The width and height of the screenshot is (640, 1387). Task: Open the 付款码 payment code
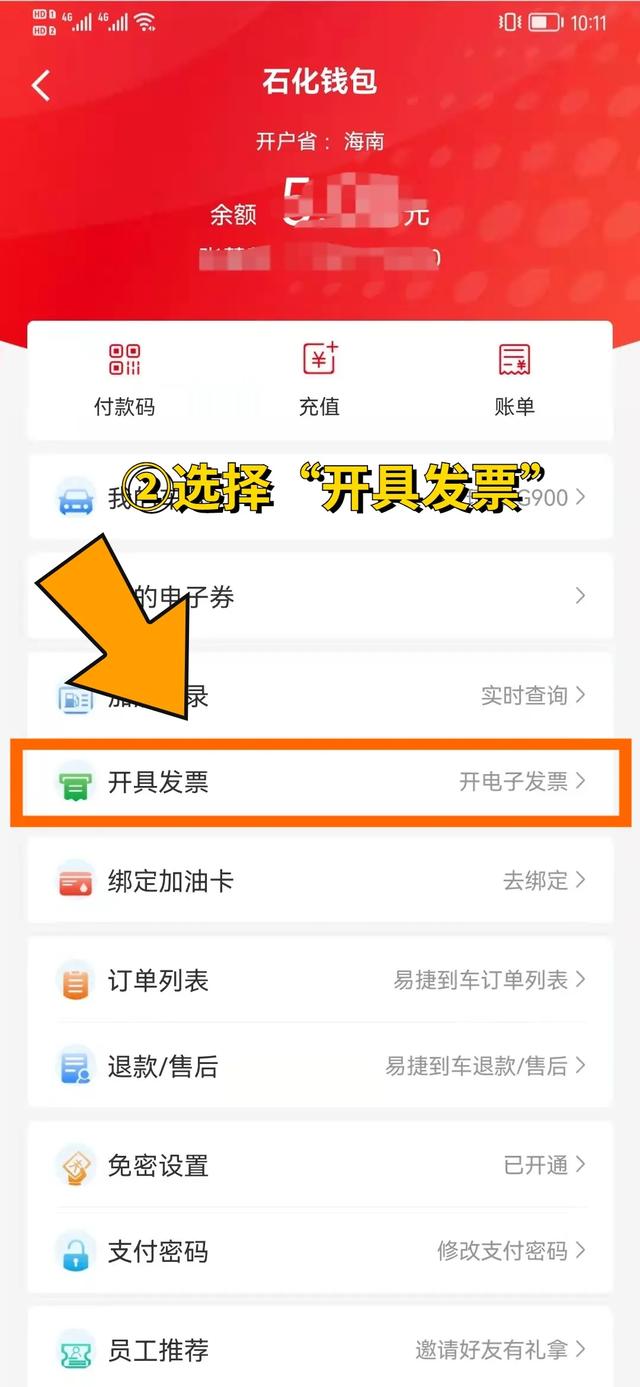[124, 379]
